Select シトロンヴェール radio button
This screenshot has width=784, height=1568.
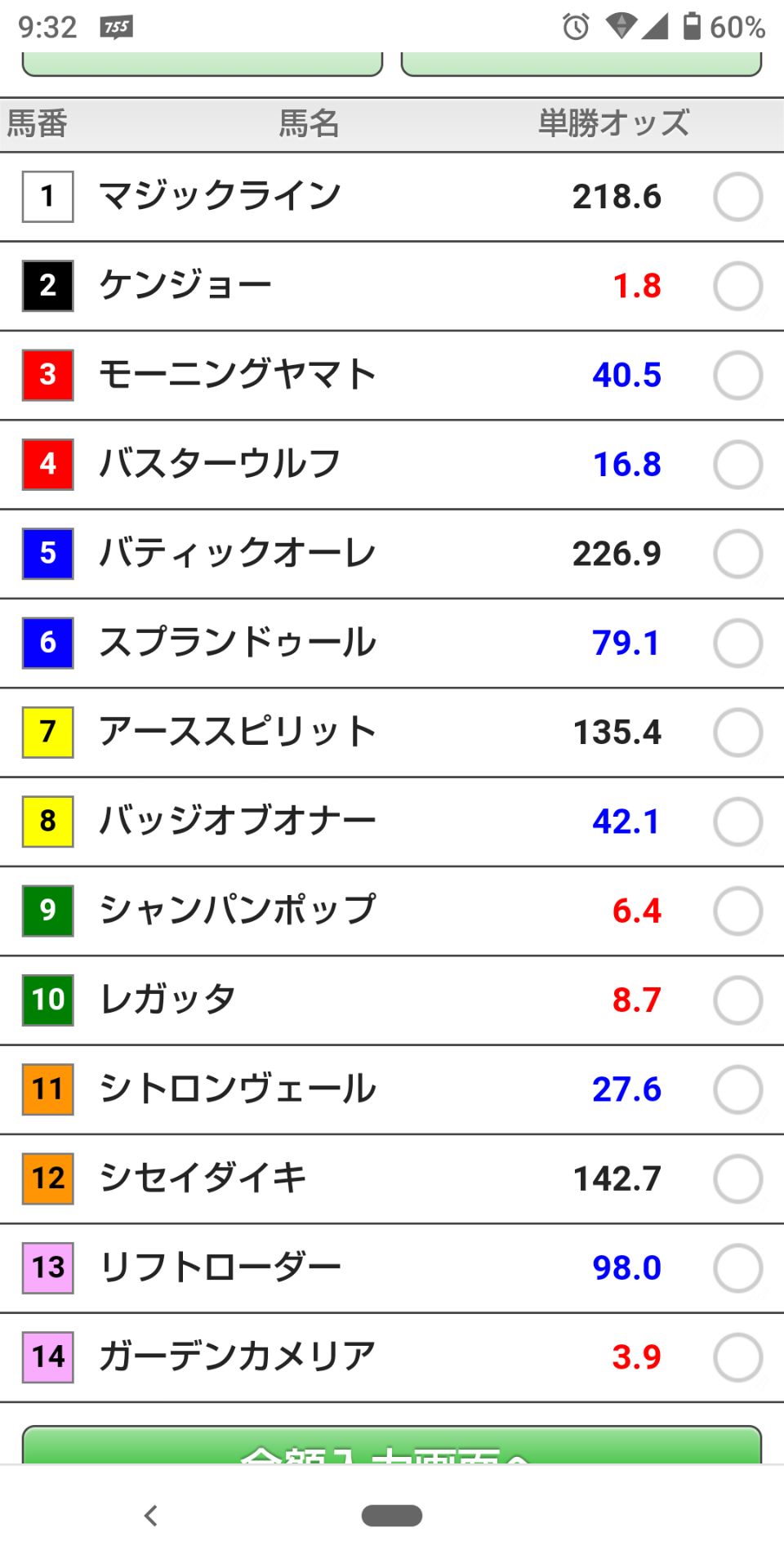coord(737,1089)
